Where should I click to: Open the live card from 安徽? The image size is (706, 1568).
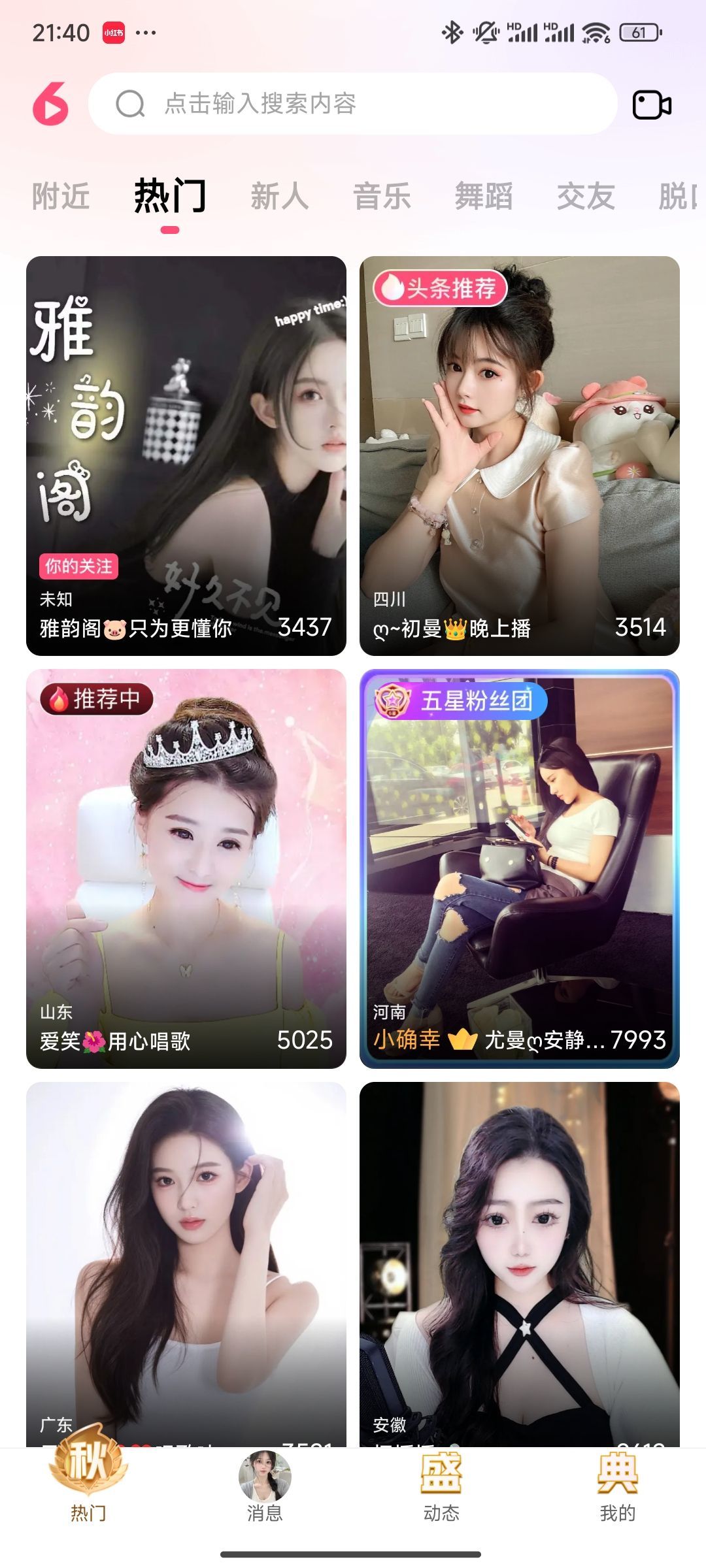[520, 1261]
